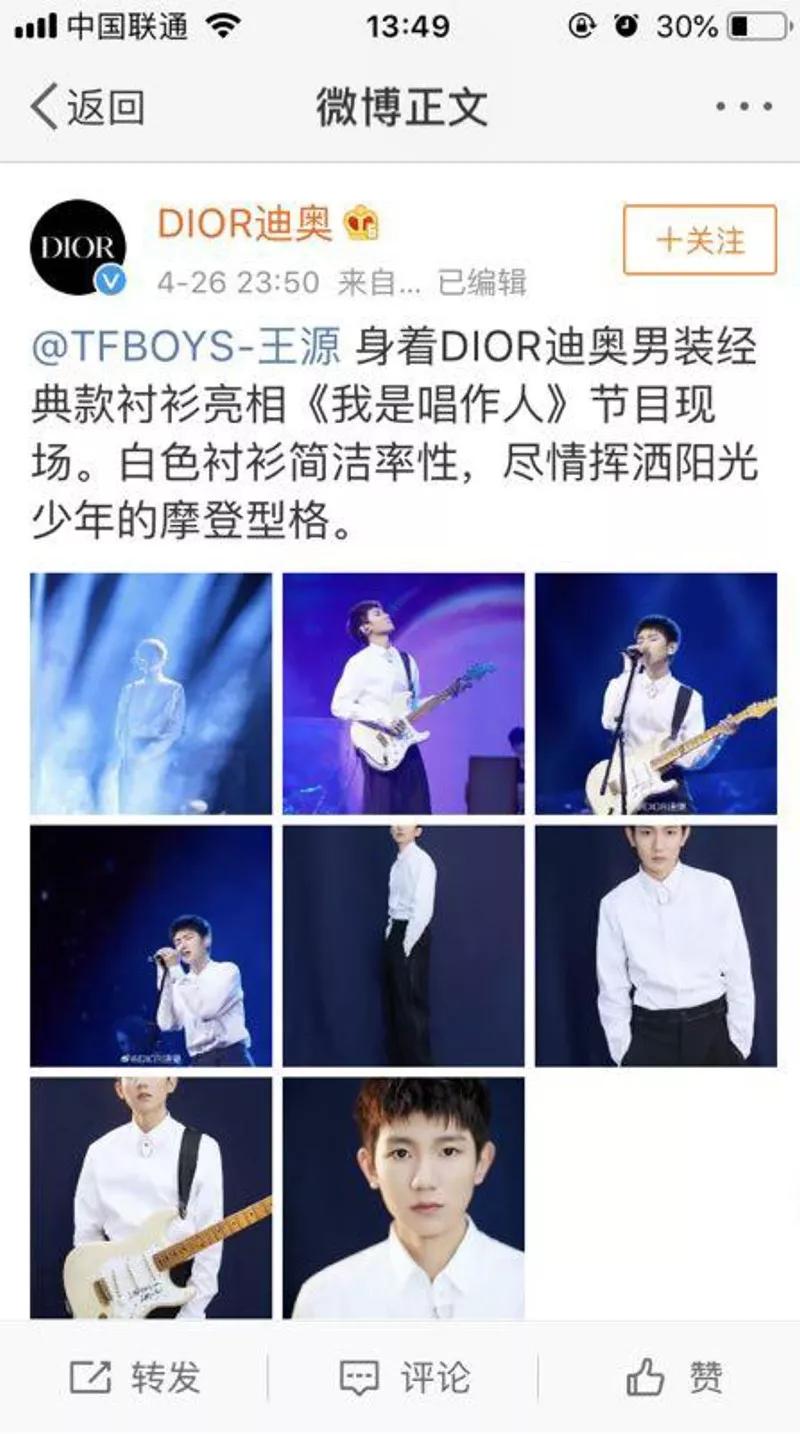Open the photo with guitar on purple stage

click(x=403, y=693)
